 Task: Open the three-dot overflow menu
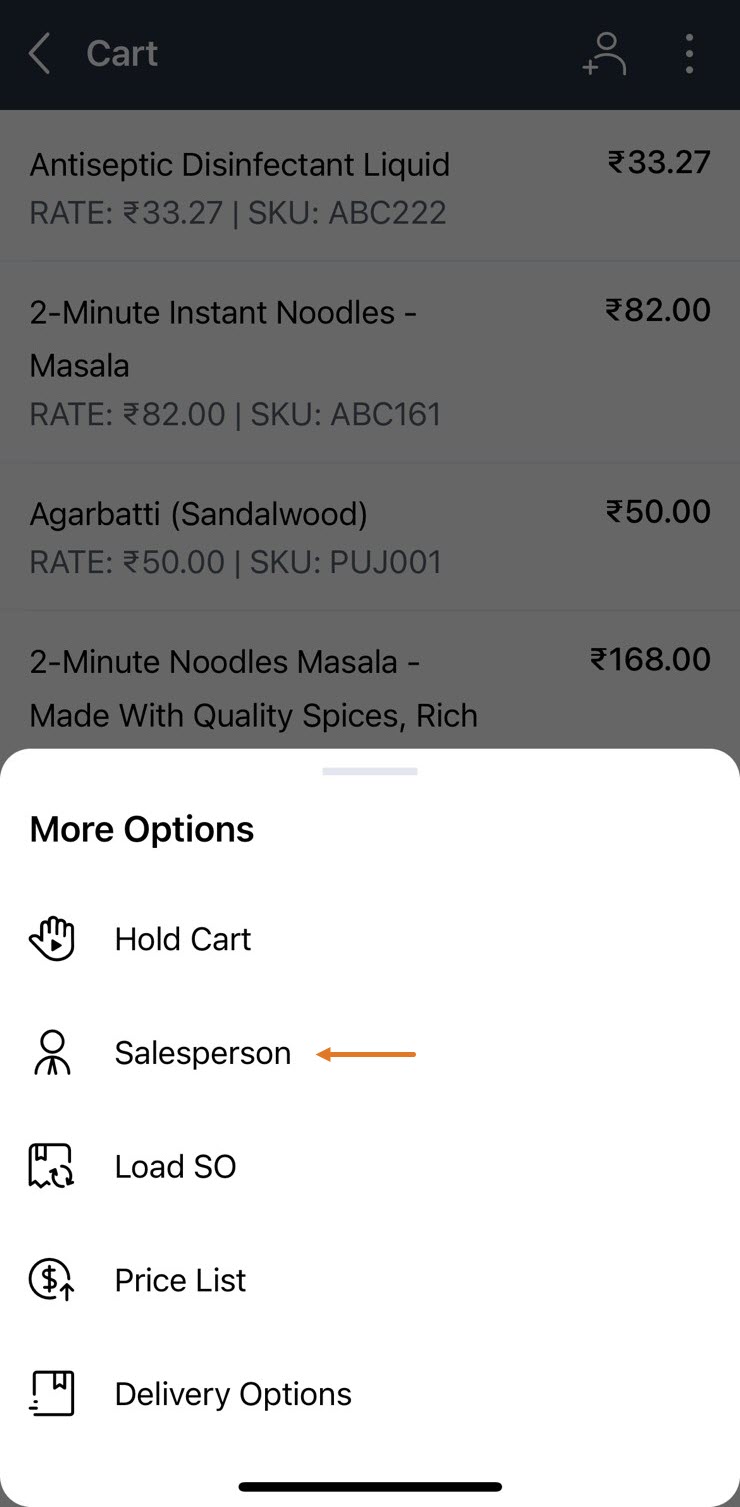point(689,54)
